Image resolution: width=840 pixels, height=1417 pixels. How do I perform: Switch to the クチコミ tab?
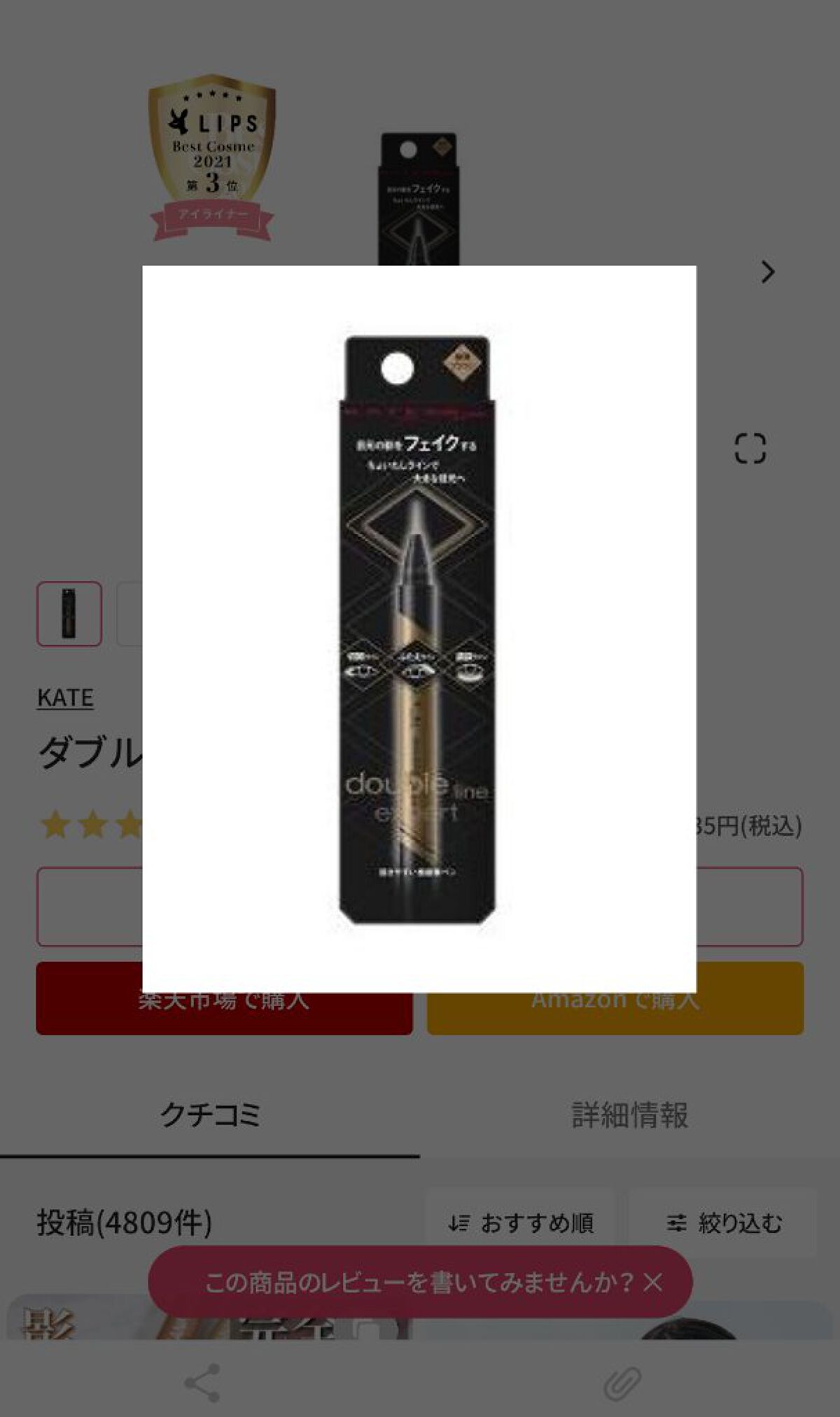210,1115
